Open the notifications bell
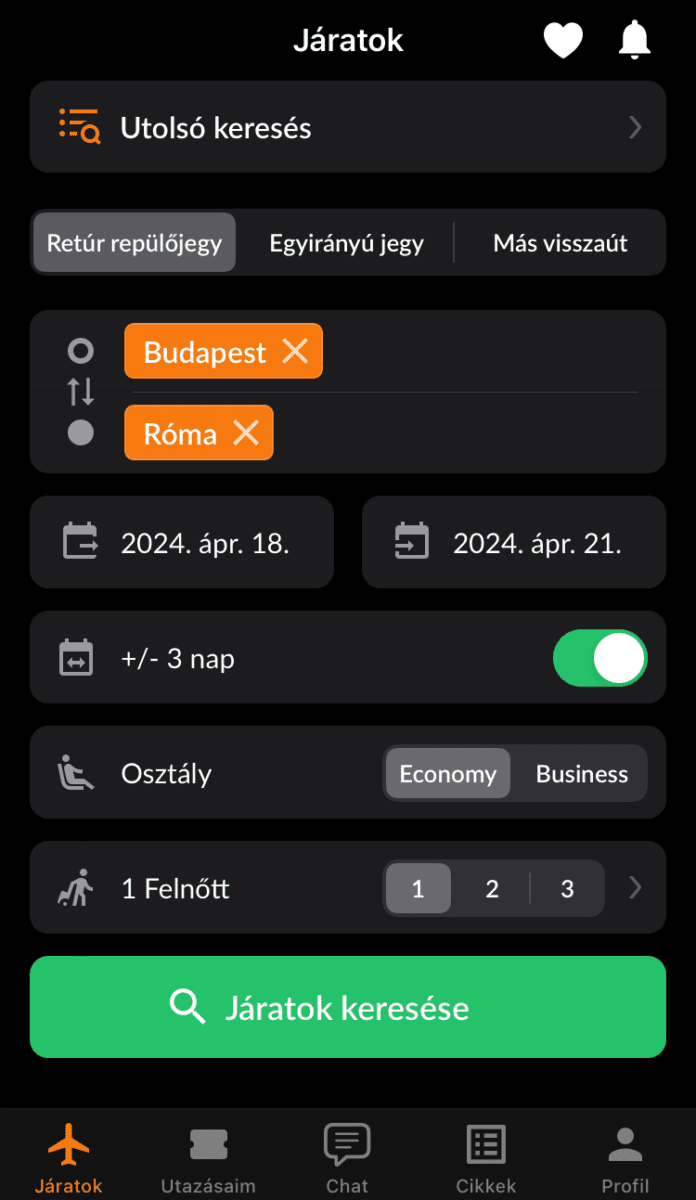 click(634, 40)
